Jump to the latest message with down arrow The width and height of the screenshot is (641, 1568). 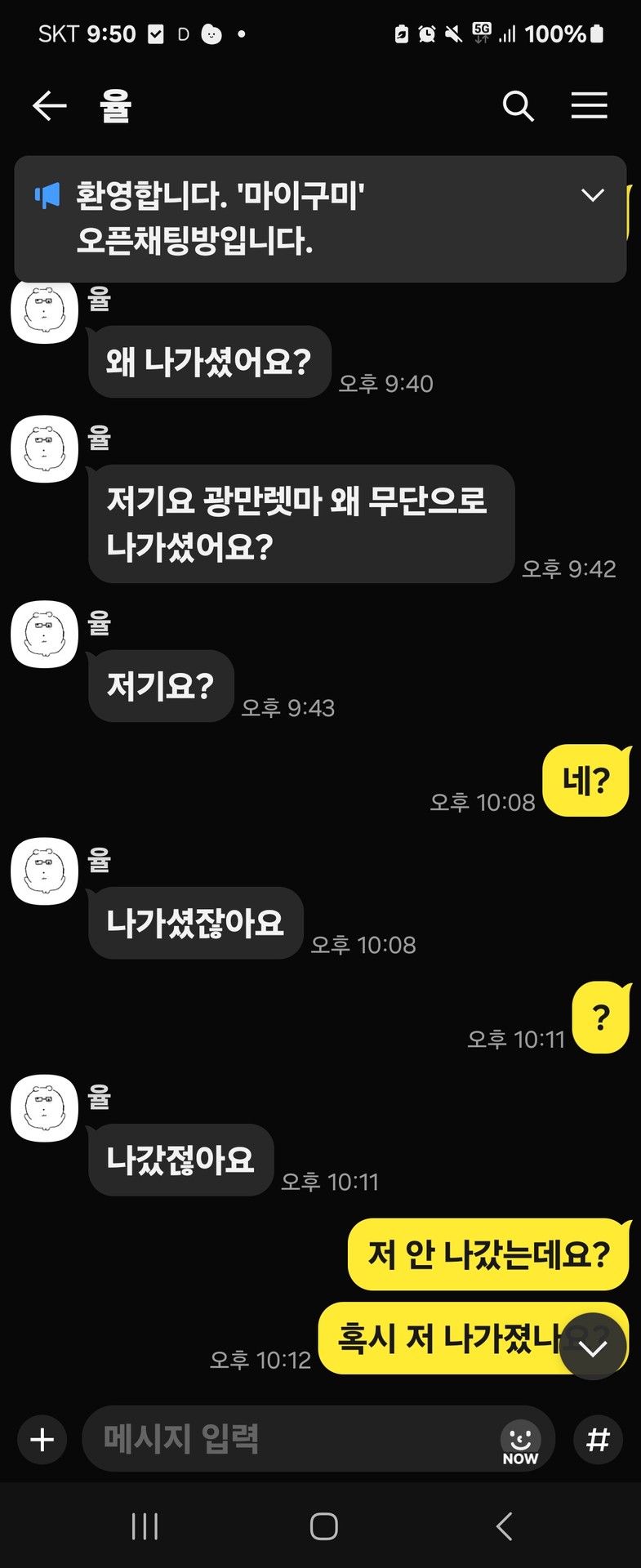(593, 1346)
